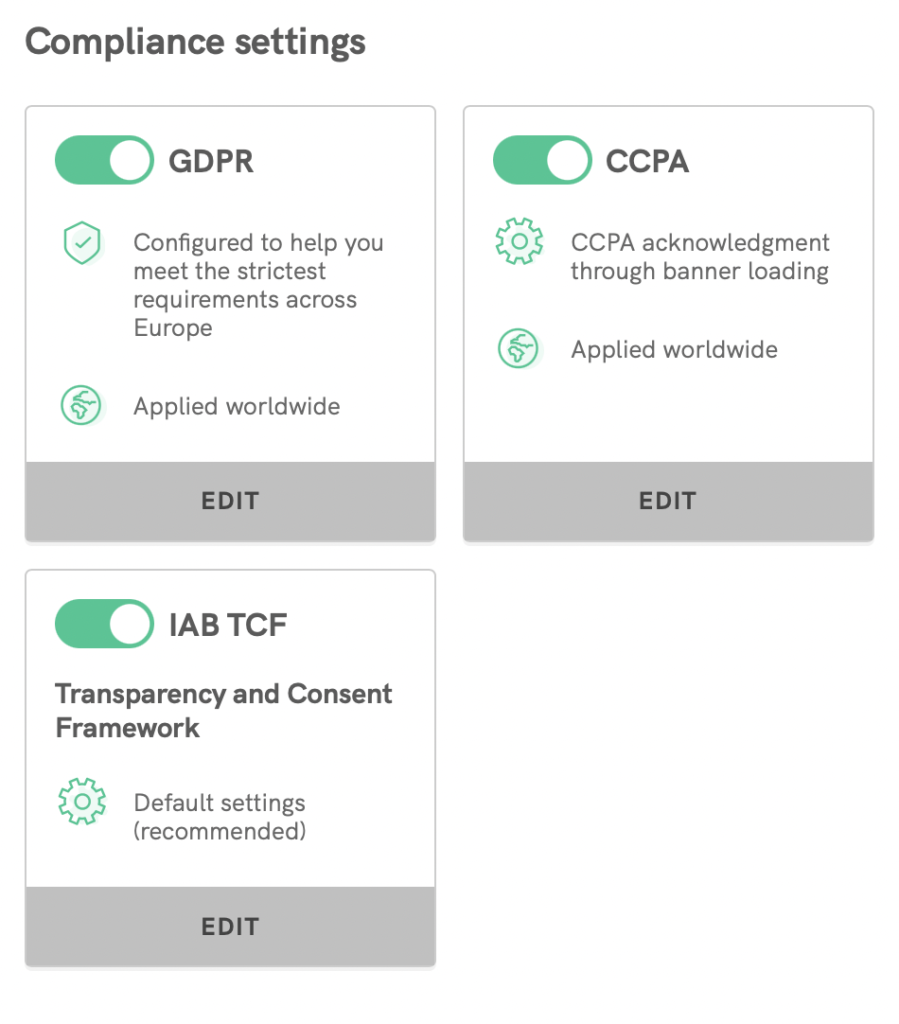Turn off the CCPA switch
899x1024 pixels.
coord(543,161)
